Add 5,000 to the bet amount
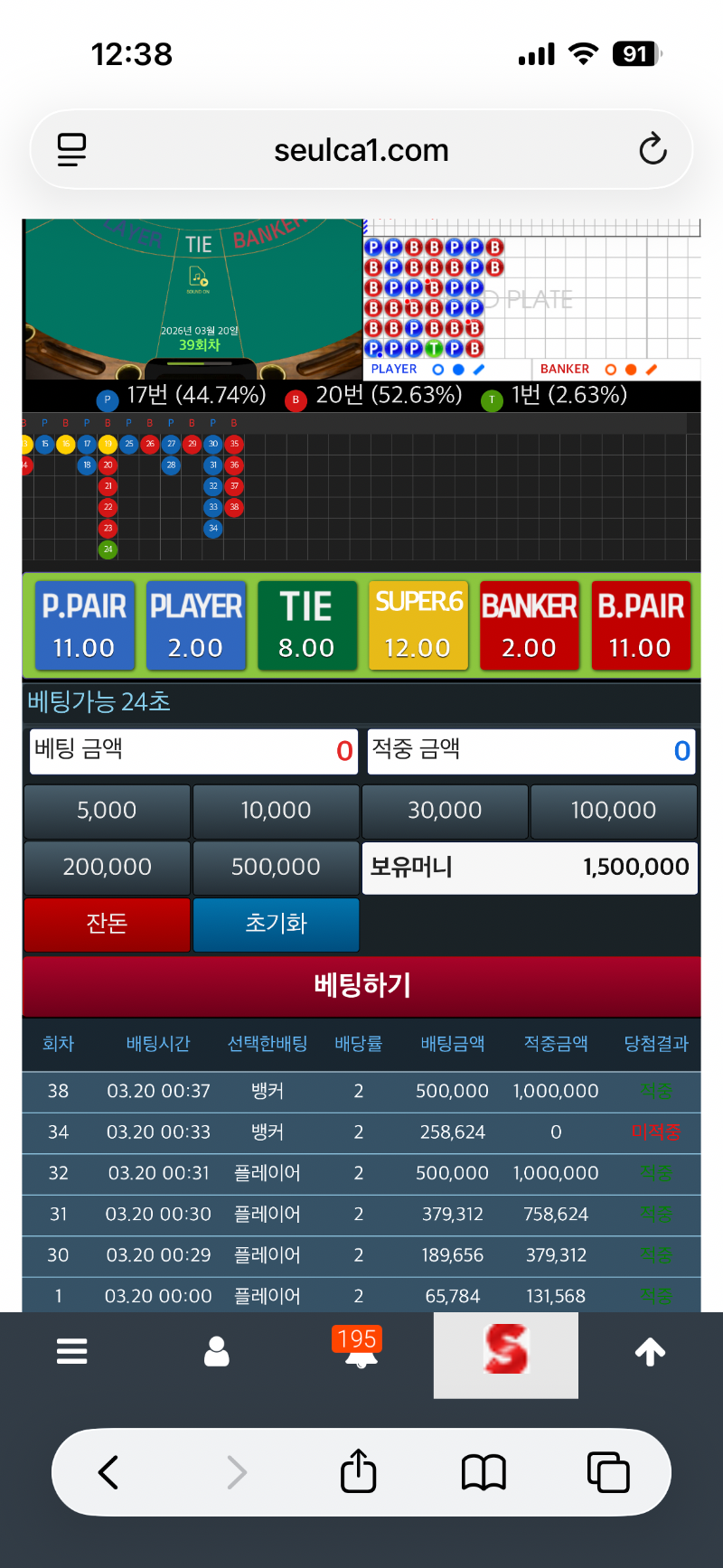This screenshot has height=1568, width=723. (x=107, y=811)
